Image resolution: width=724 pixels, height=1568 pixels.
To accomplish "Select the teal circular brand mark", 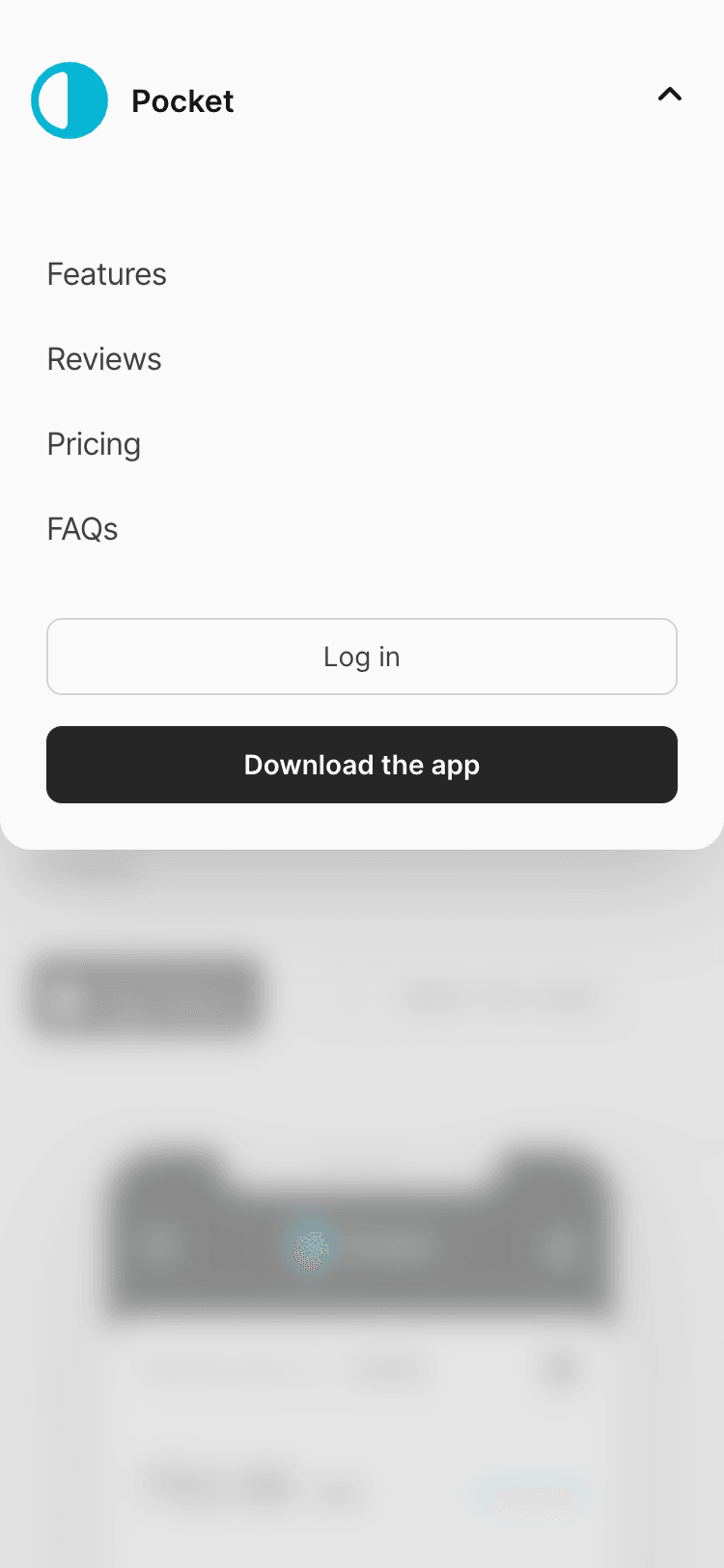I will pyautogui.click(x=69, y=100).
